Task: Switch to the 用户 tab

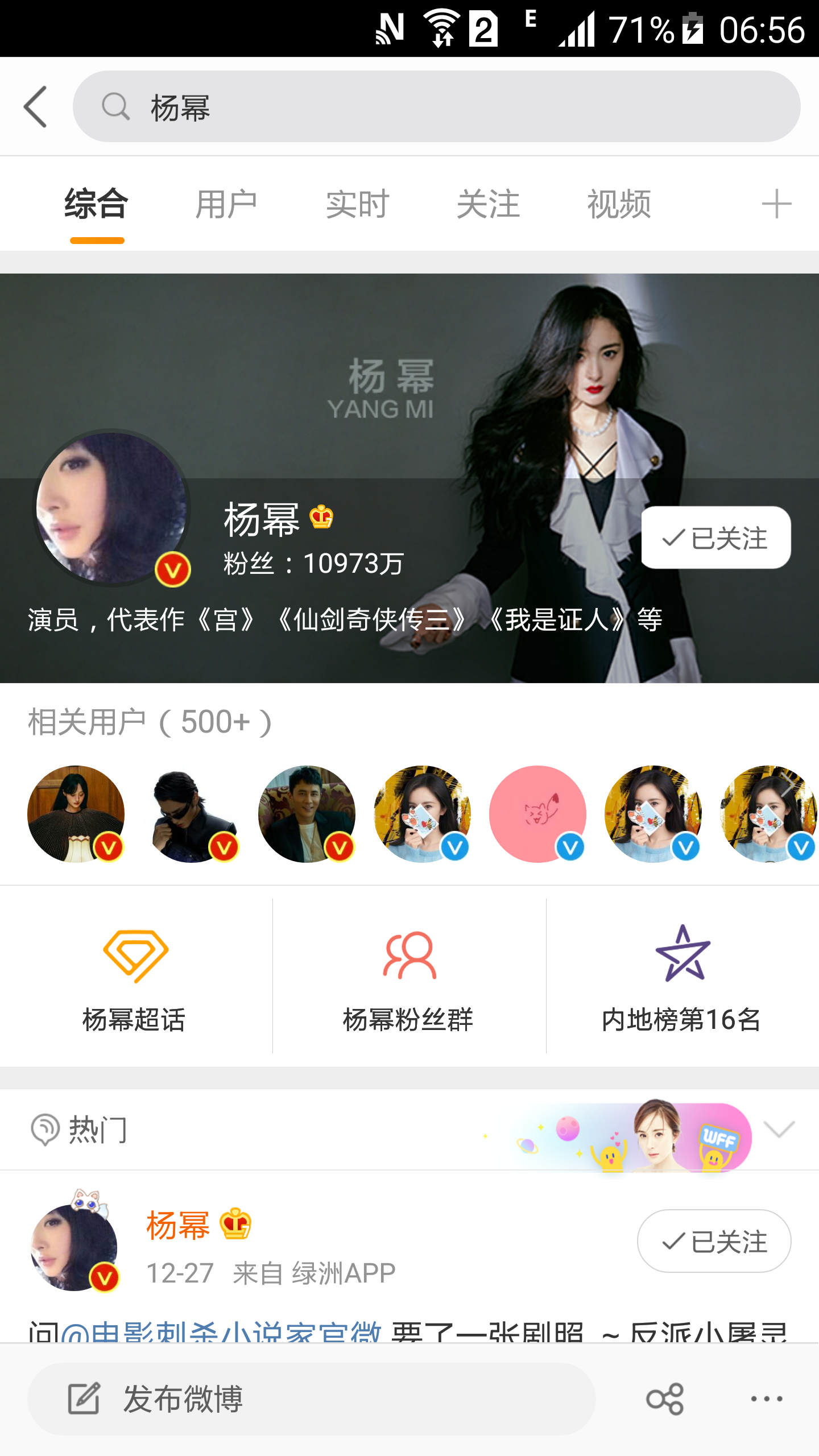Action: click(226, 204)
